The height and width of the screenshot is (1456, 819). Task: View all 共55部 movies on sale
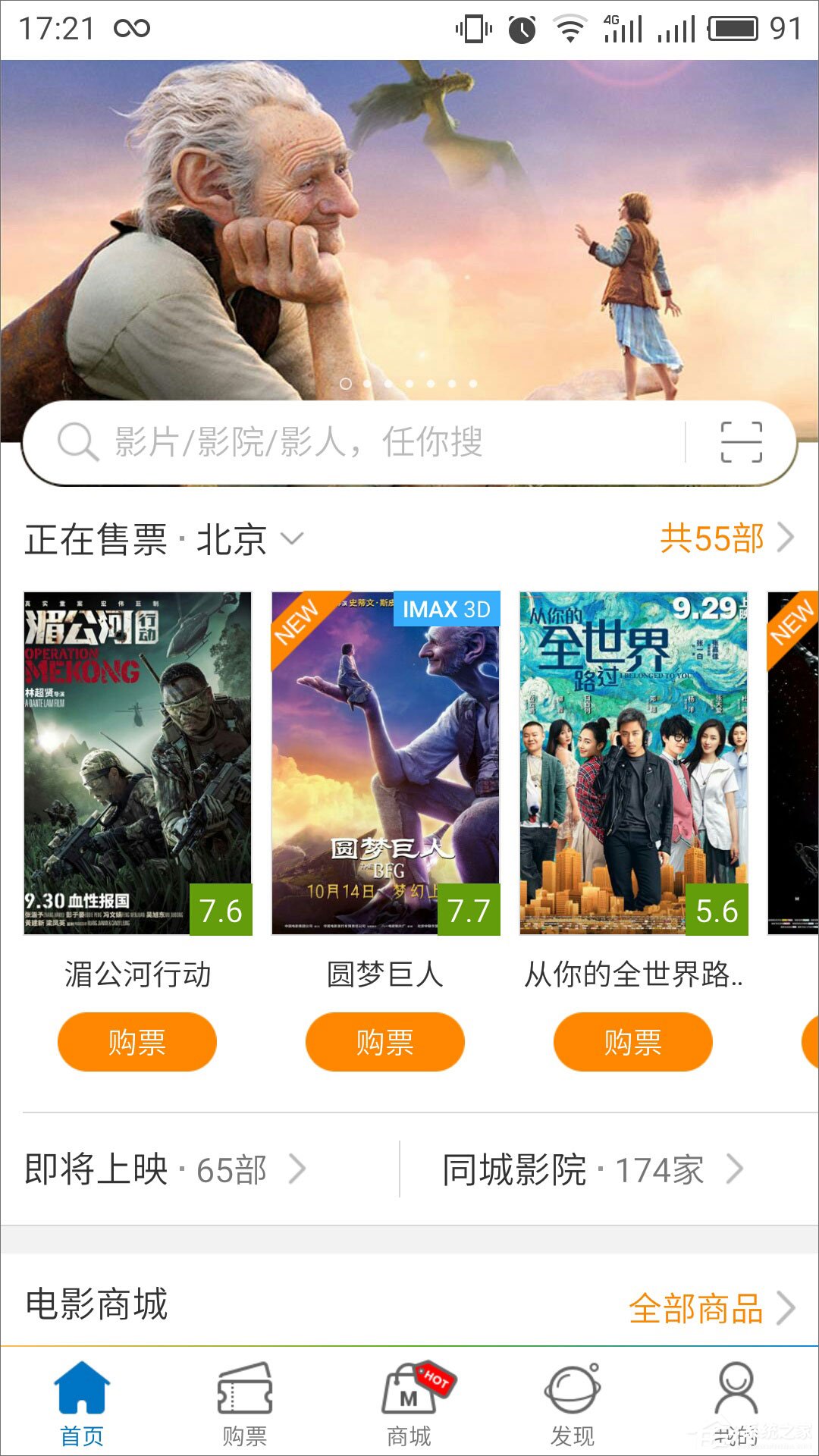(x=726, y=538)
